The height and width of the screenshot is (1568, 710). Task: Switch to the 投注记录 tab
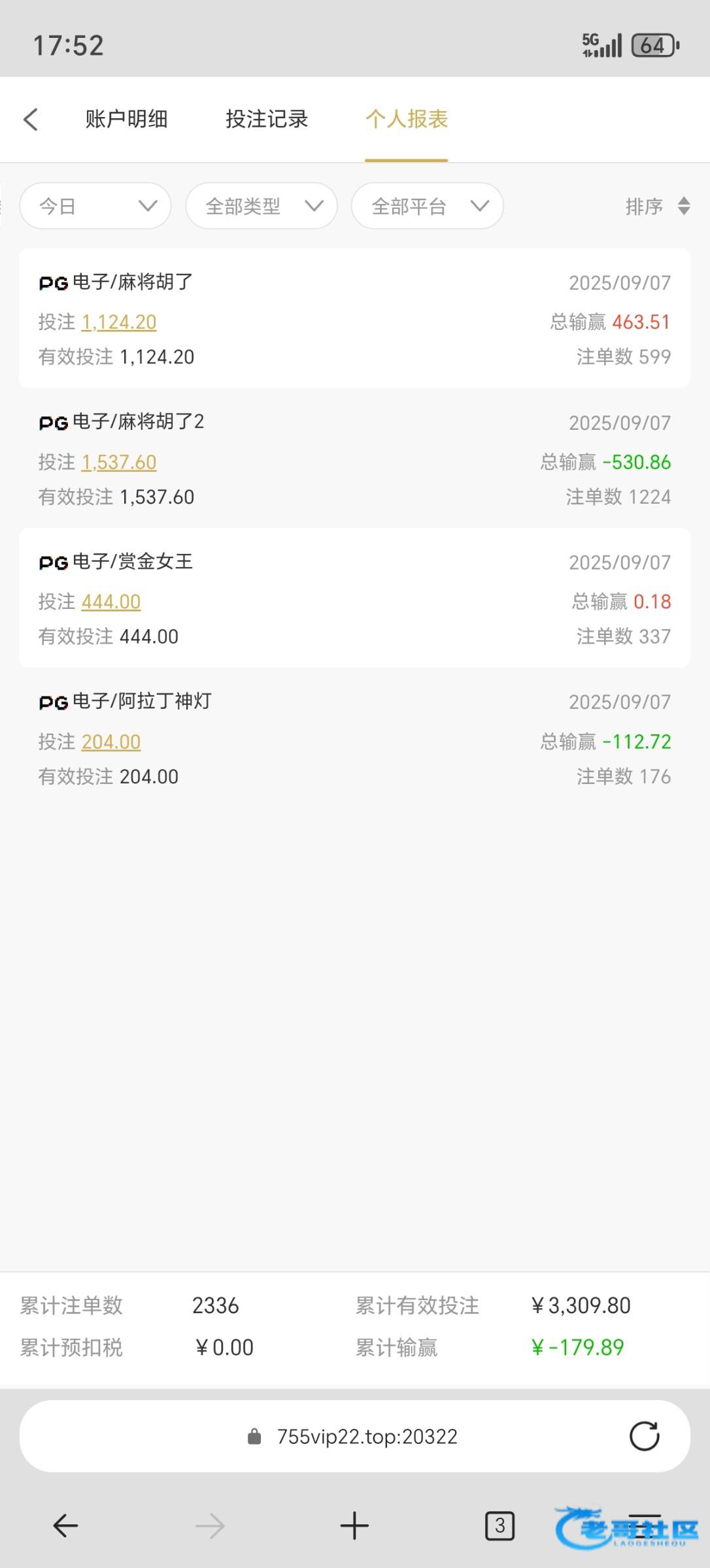(x=267, y=120)
